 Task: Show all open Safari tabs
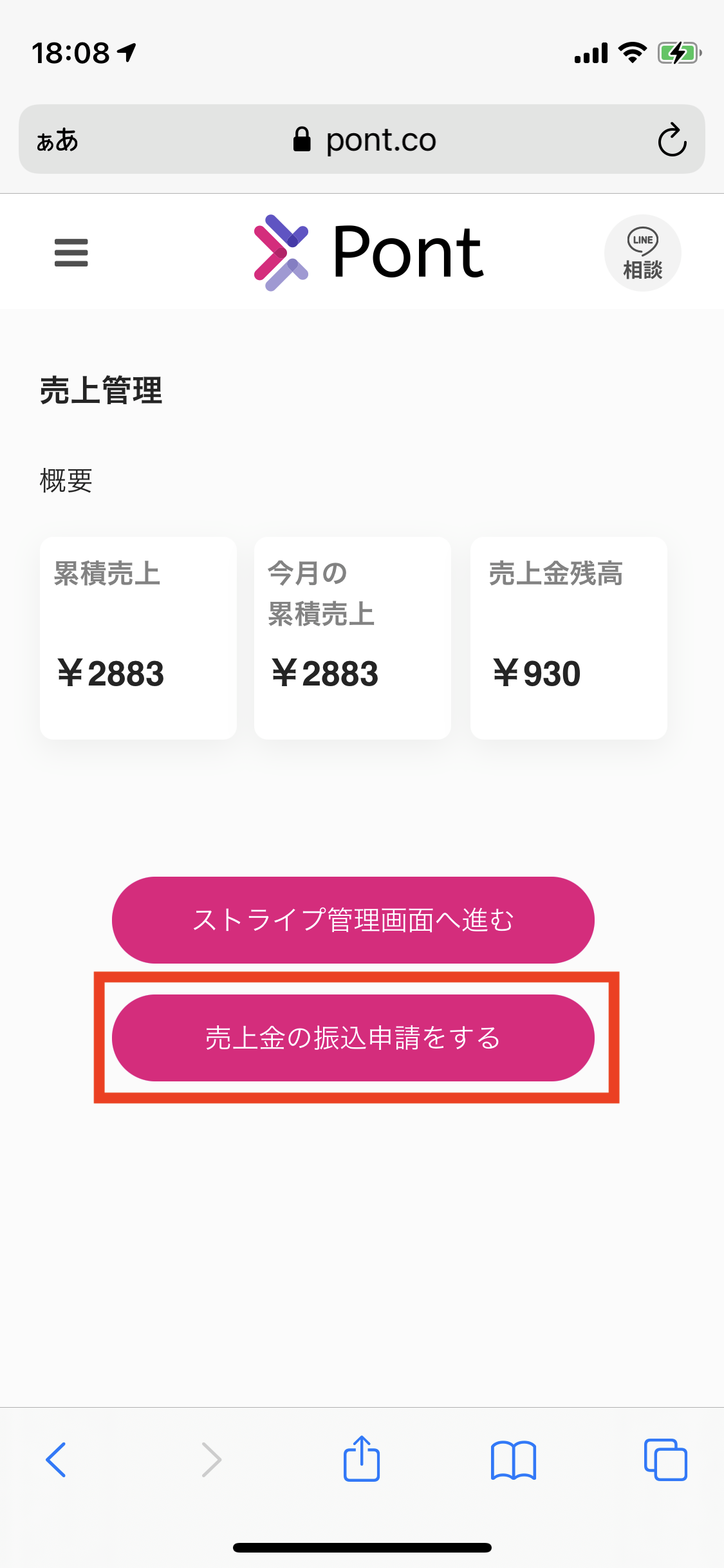click(665, 1460)
